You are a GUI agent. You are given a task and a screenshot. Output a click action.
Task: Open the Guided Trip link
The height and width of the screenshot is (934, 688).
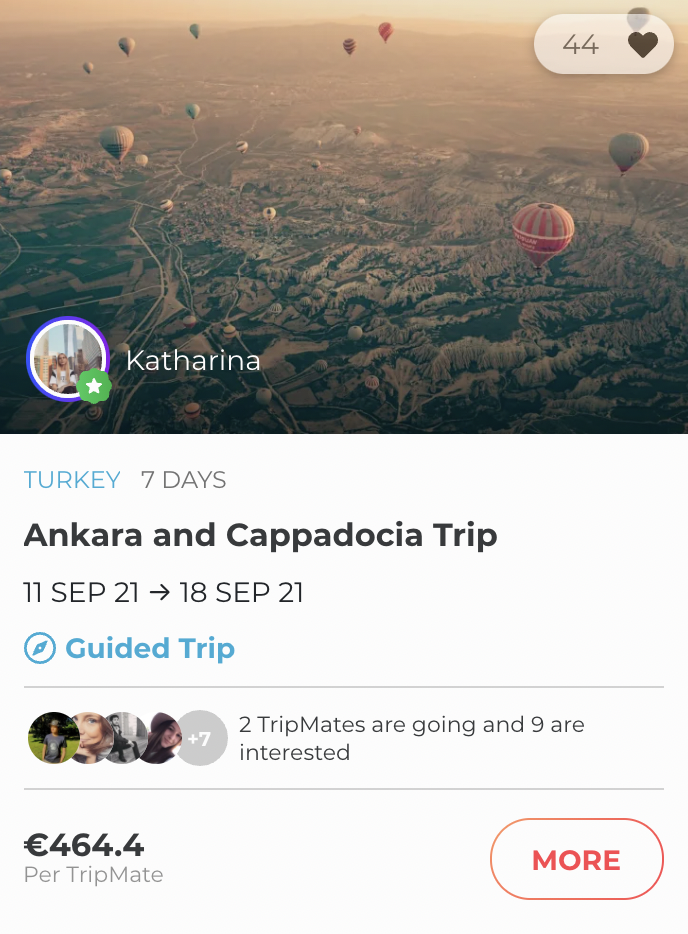pyautogui.click(x=149, y=648)
